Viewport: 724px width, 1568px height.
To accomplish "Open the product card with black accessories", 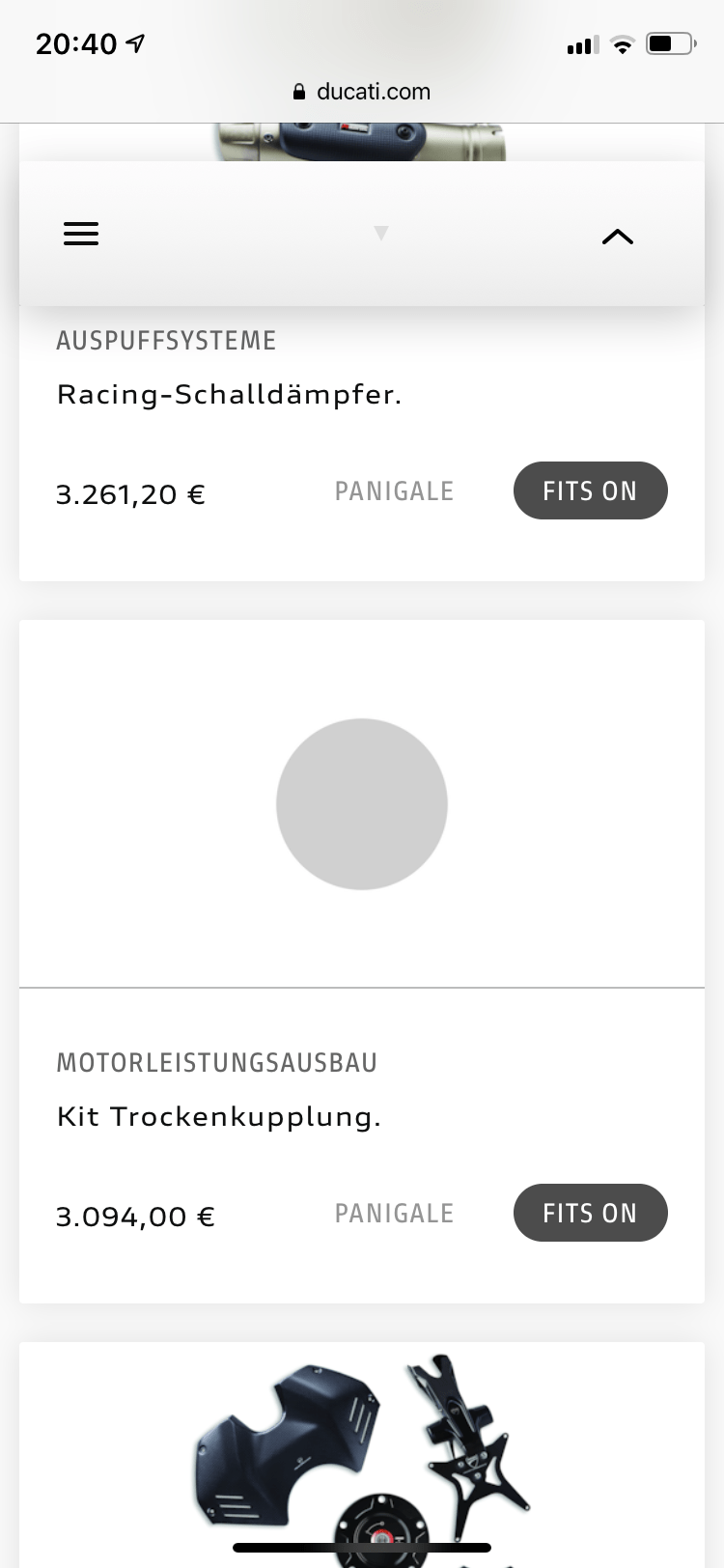I will coord(362,1454).
